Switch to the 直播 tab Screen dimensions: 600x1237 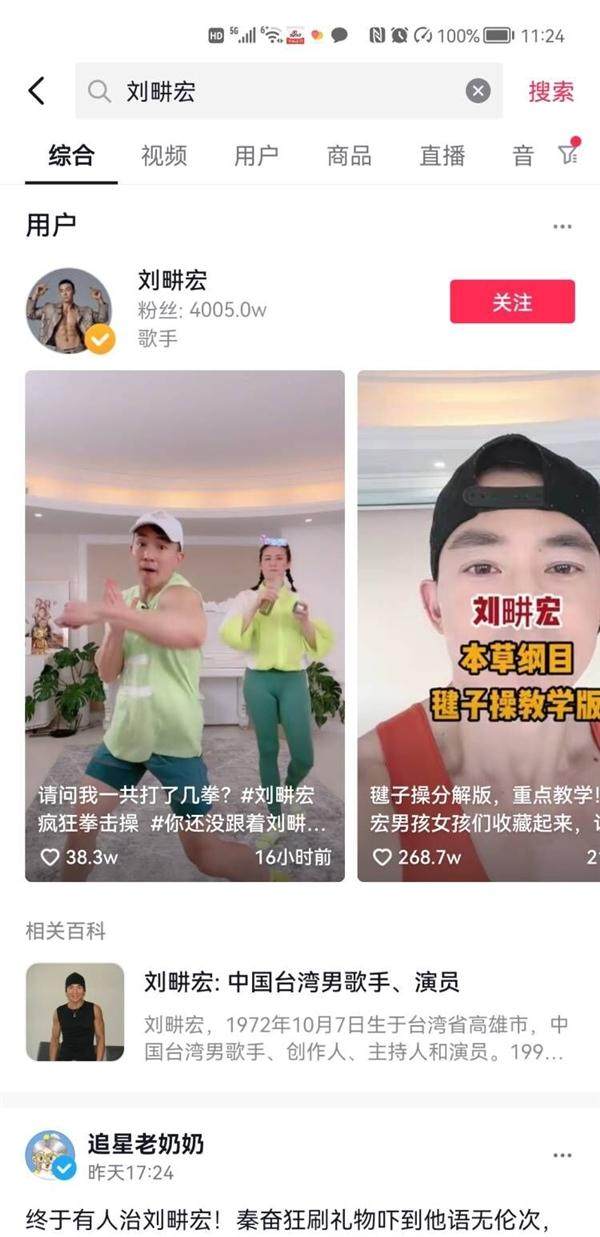[x=442, y=156]
